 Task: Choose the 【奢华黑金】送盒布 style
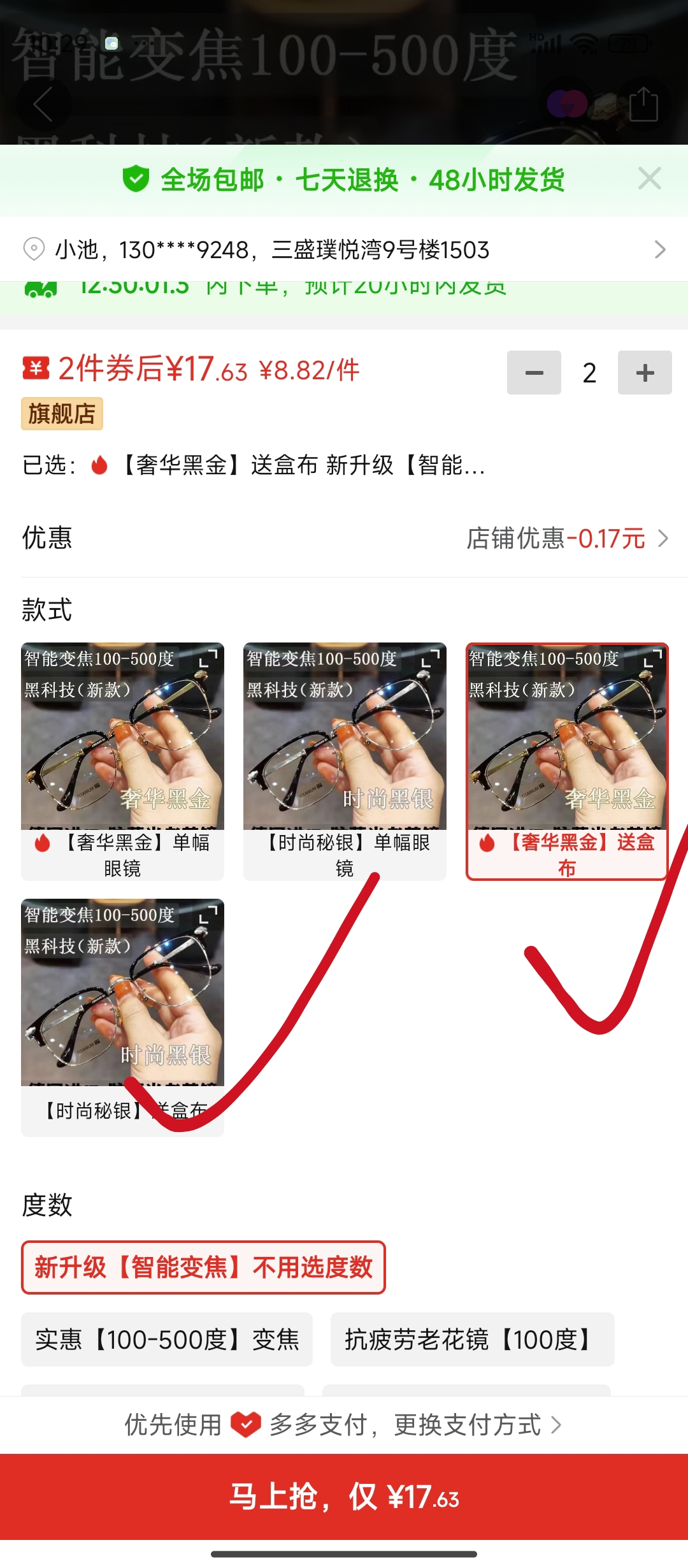pos(566,761)
